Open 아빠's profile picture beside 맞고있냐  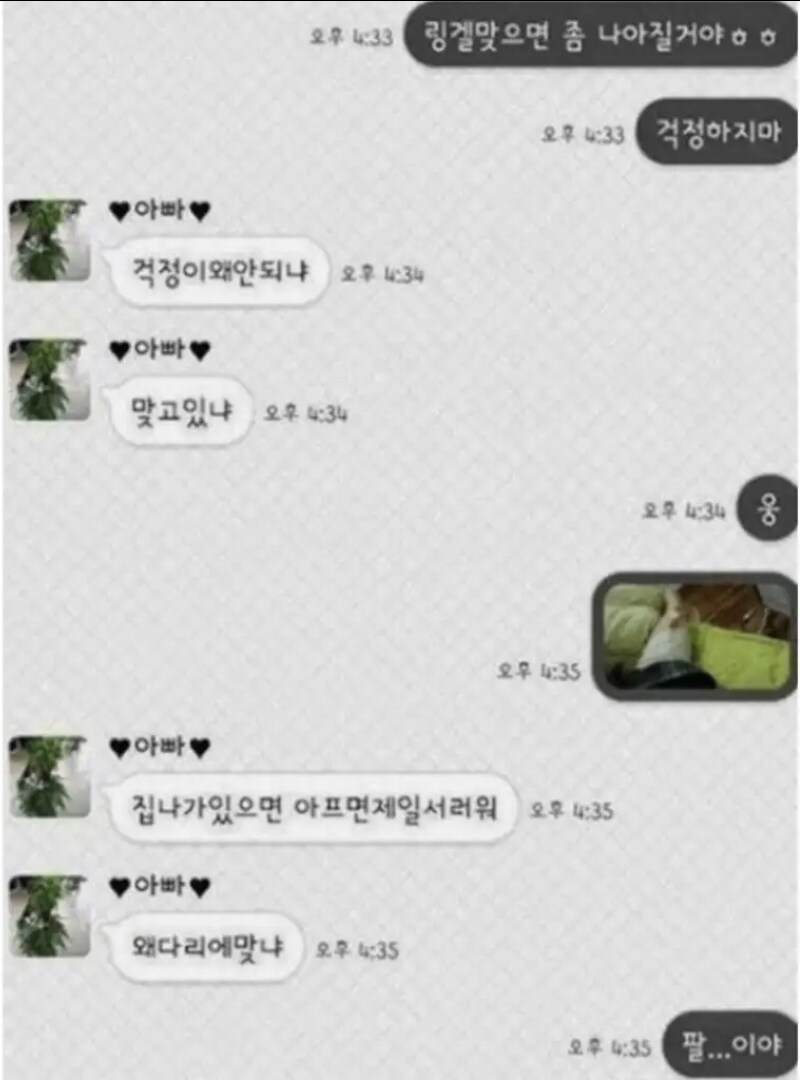[48, 380]
